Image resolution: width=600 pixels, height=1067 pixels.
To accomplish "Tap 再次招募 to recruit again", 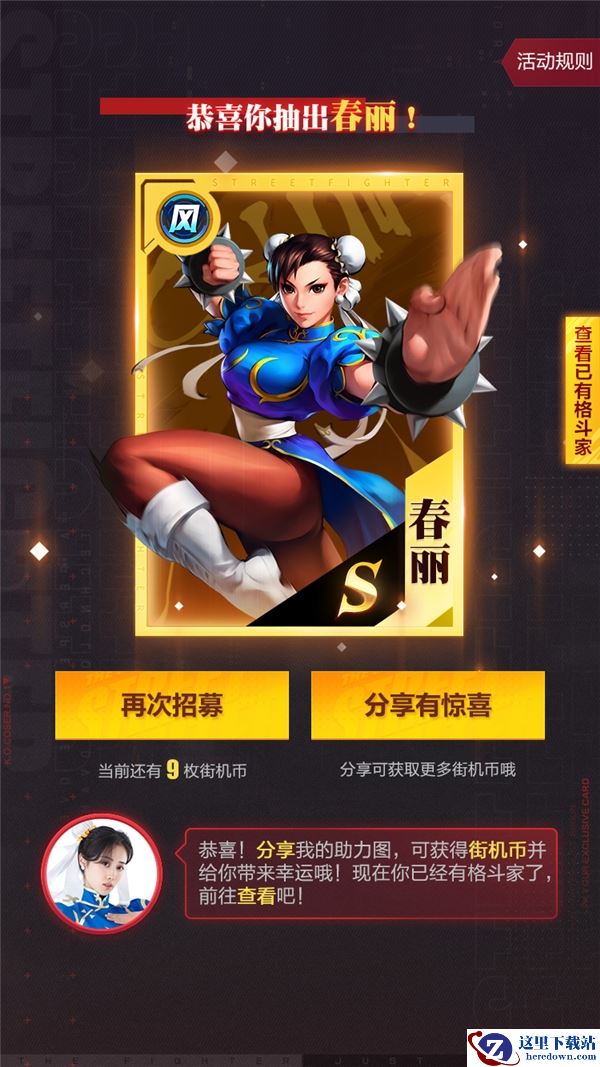I will [x=172, y=705].
